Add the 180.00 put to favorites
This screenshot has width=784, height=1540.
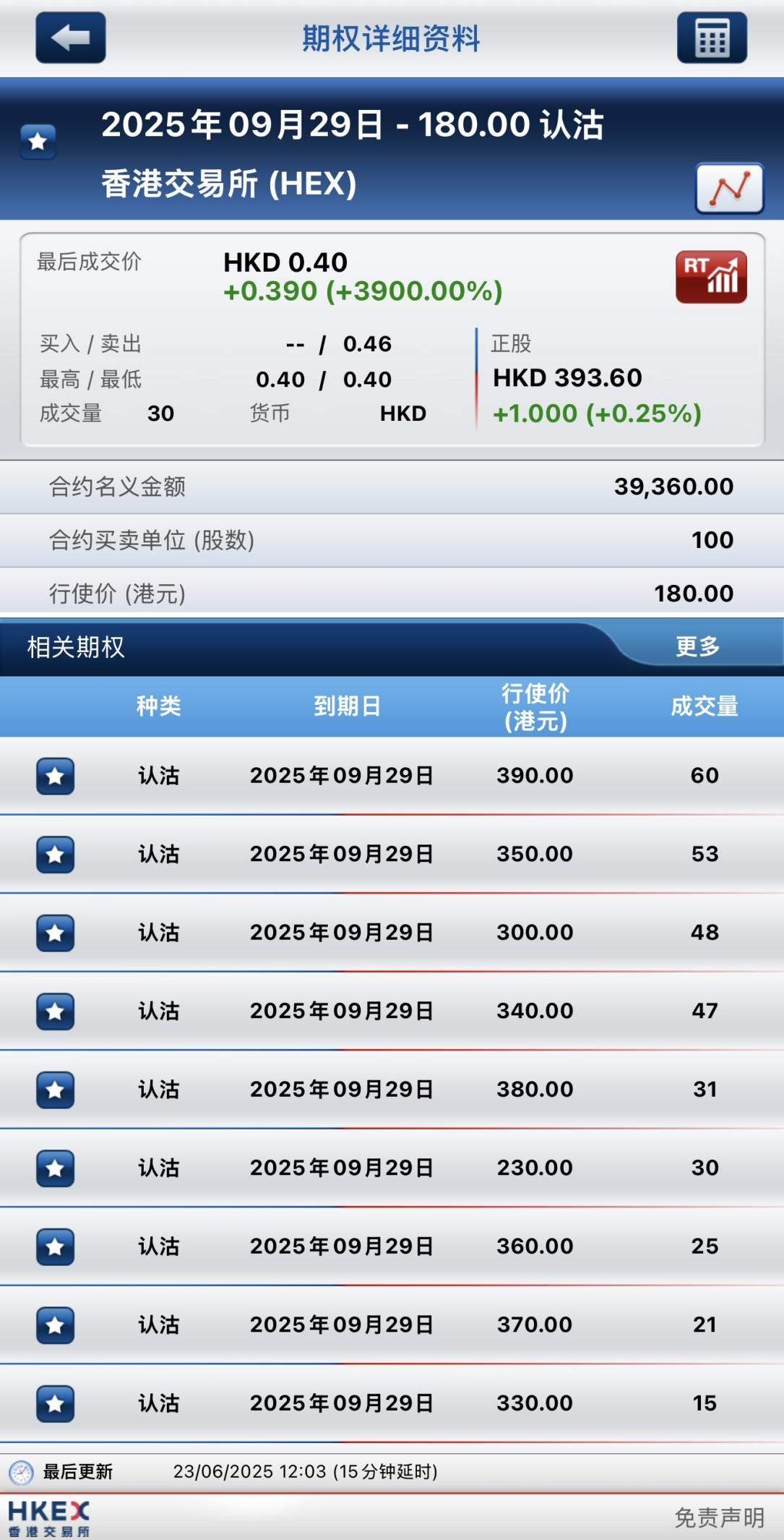(38, 141)
